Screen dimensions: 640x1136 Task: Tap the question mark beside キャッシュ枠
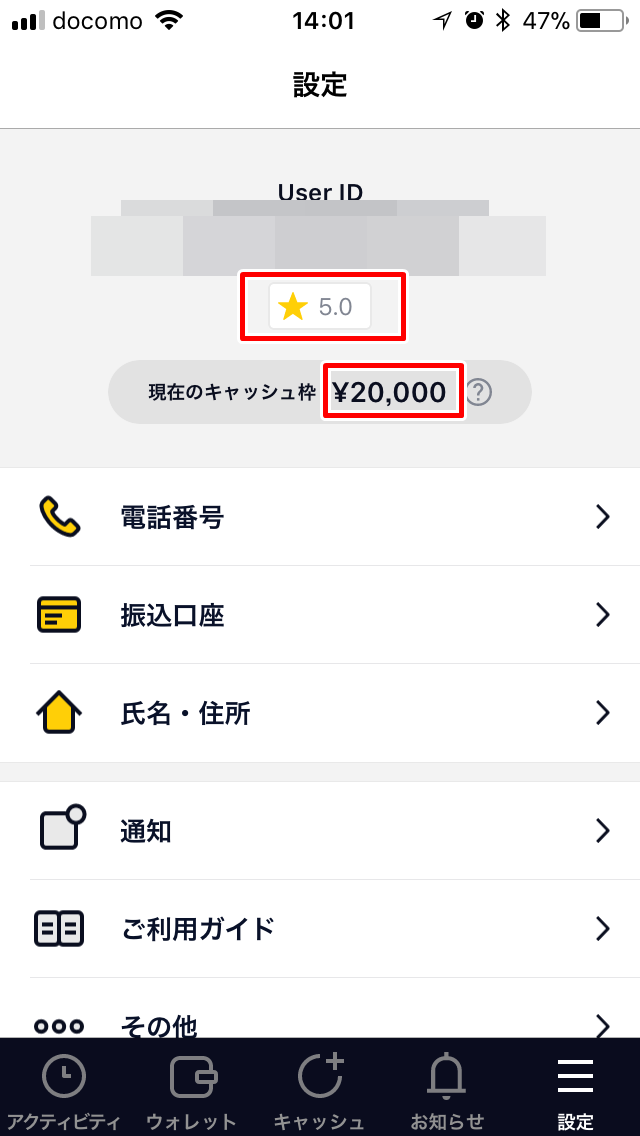[478, 392]
